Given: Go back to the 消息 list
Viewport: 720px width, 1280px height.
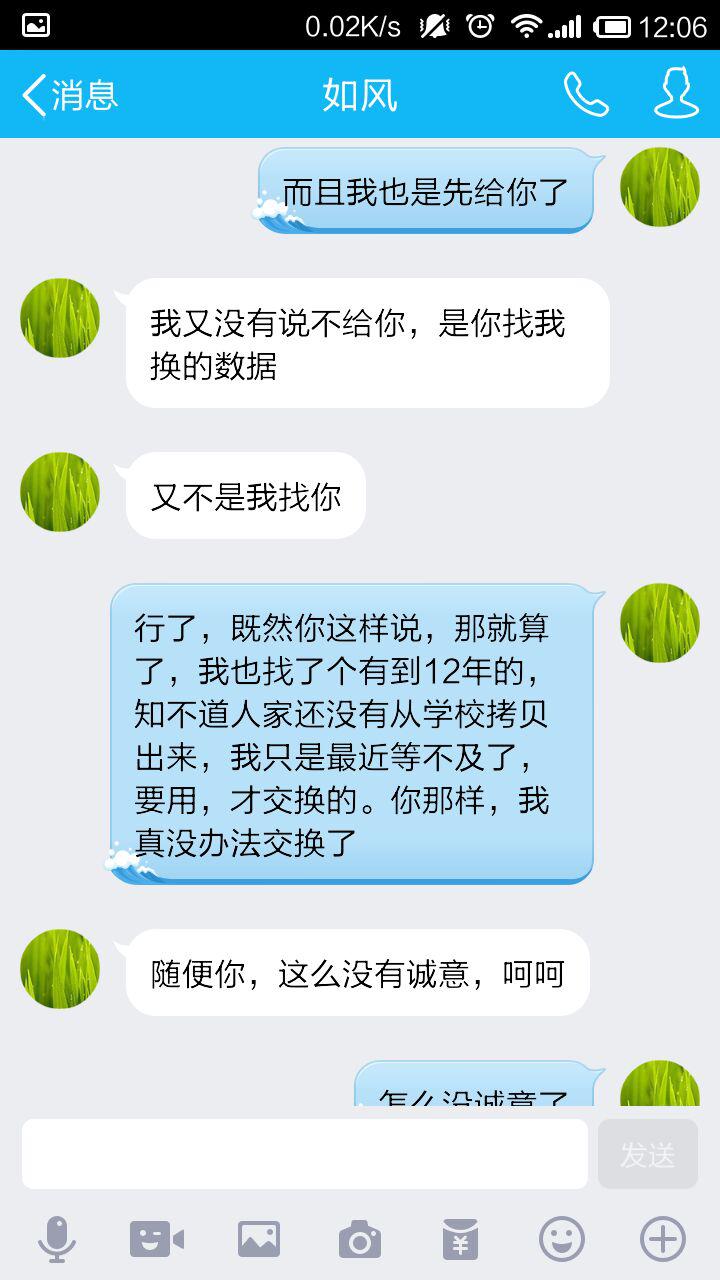Looking at the screenshot, I should tap(68, 95).
